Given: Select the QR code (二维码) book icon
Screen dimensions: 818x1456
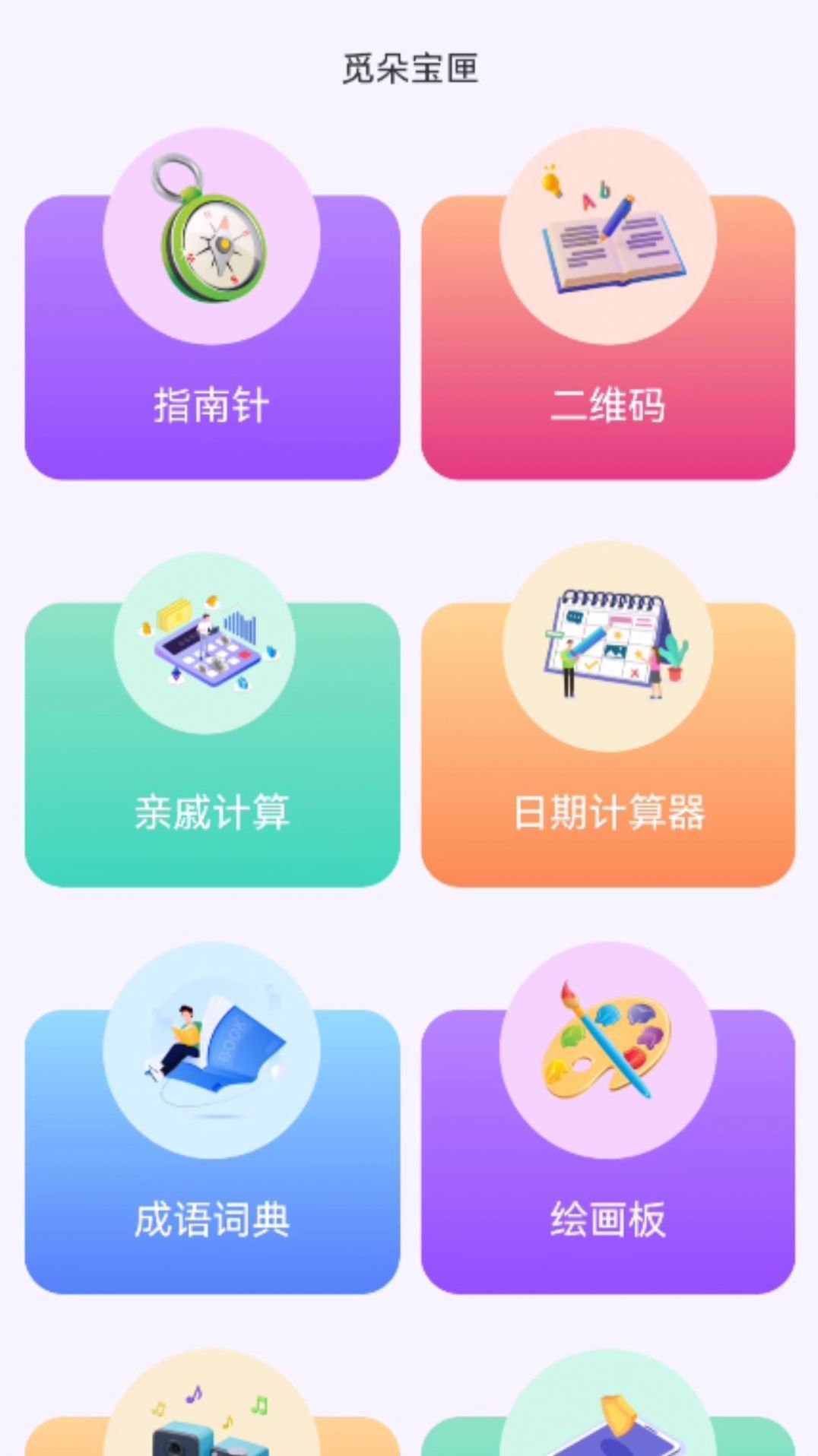Looking at the screenshot, I should (x=608, y=243).
